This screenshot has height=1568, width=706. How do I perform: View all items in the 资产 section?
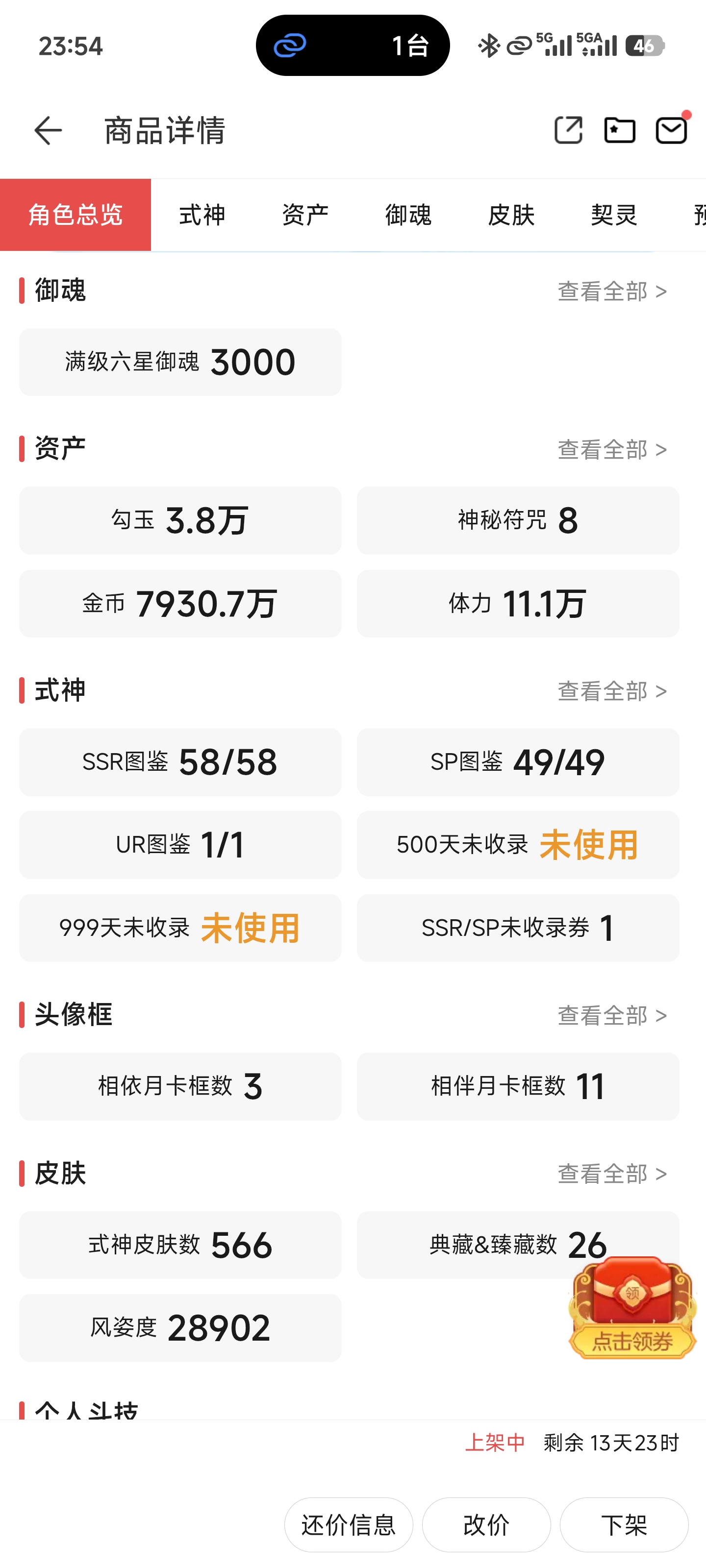(x=611, y=450)
